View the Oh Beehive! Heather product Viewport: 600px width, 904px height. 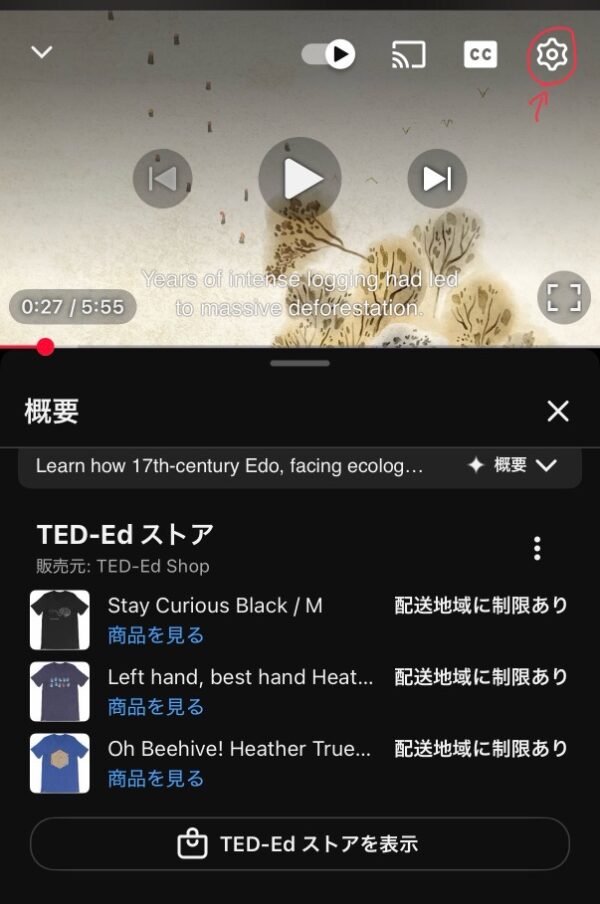tap(155, 778)
